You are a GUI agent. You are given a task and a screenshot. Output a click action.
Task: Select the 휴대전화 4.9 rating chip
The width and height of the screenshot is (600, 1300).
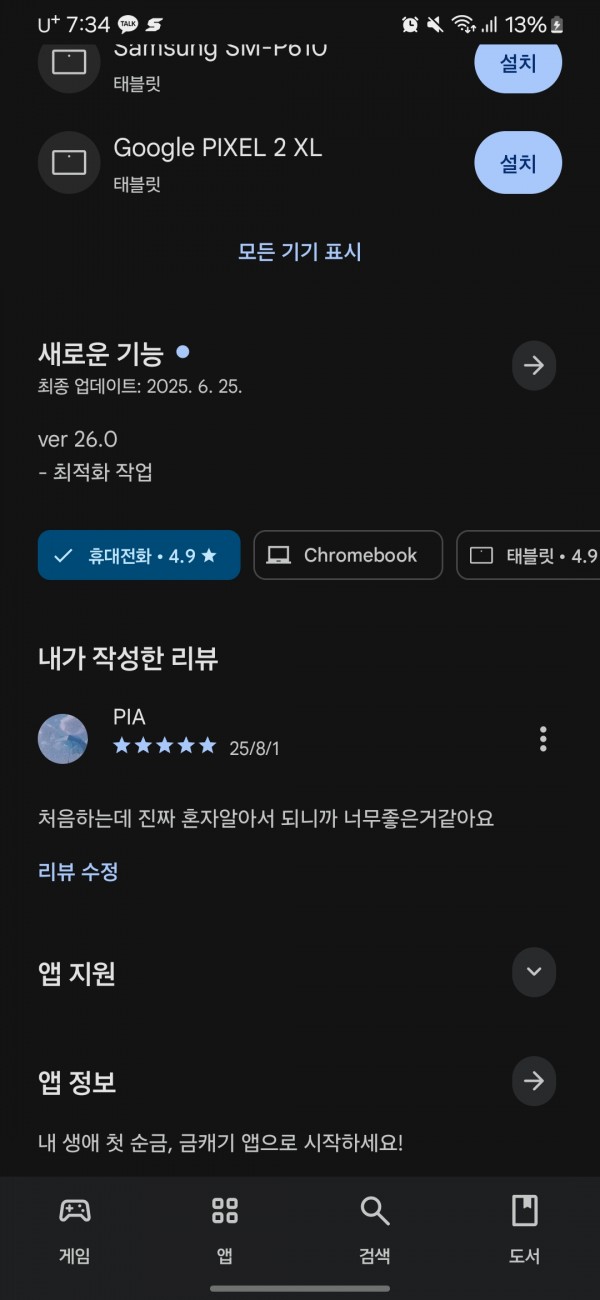[x=139, y=555]
